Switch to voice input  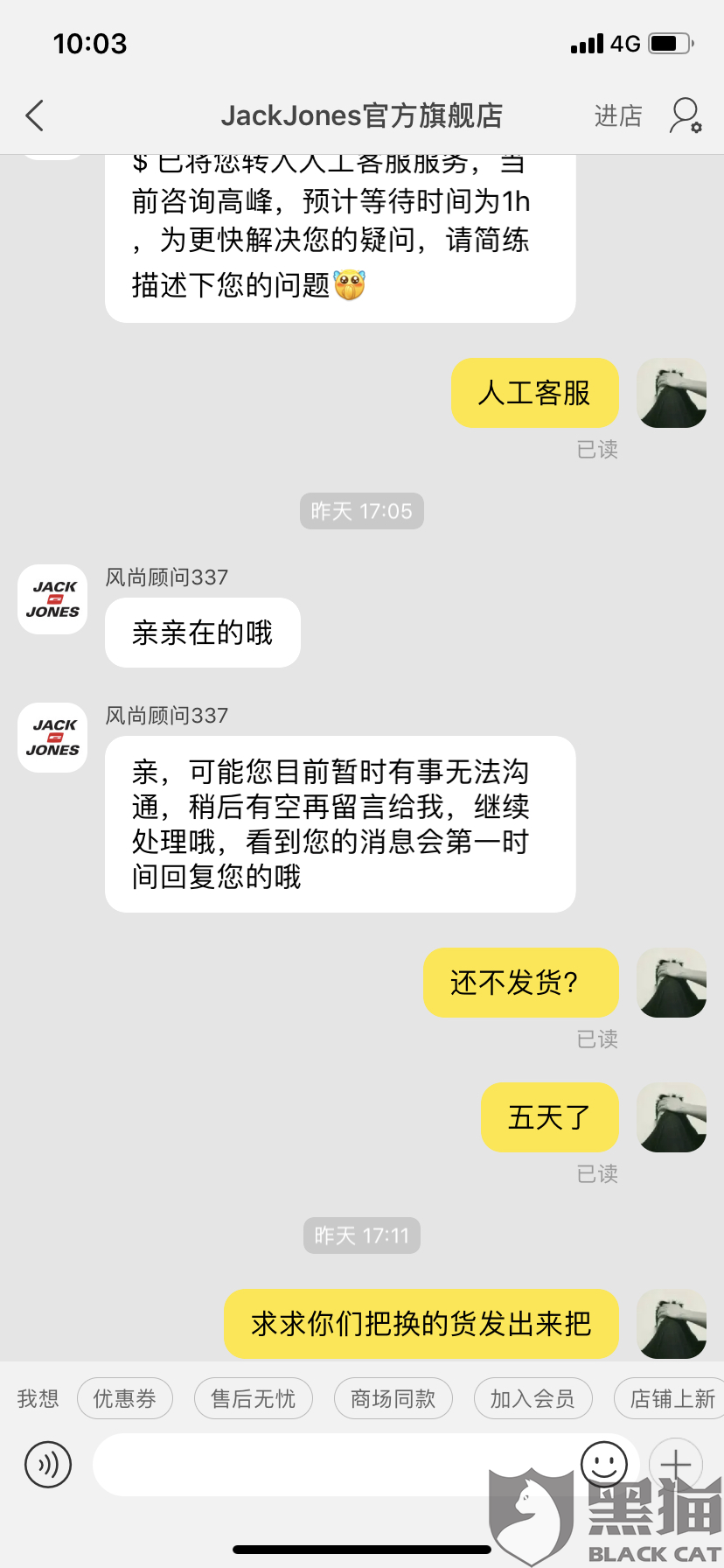tap(48, 1464)
